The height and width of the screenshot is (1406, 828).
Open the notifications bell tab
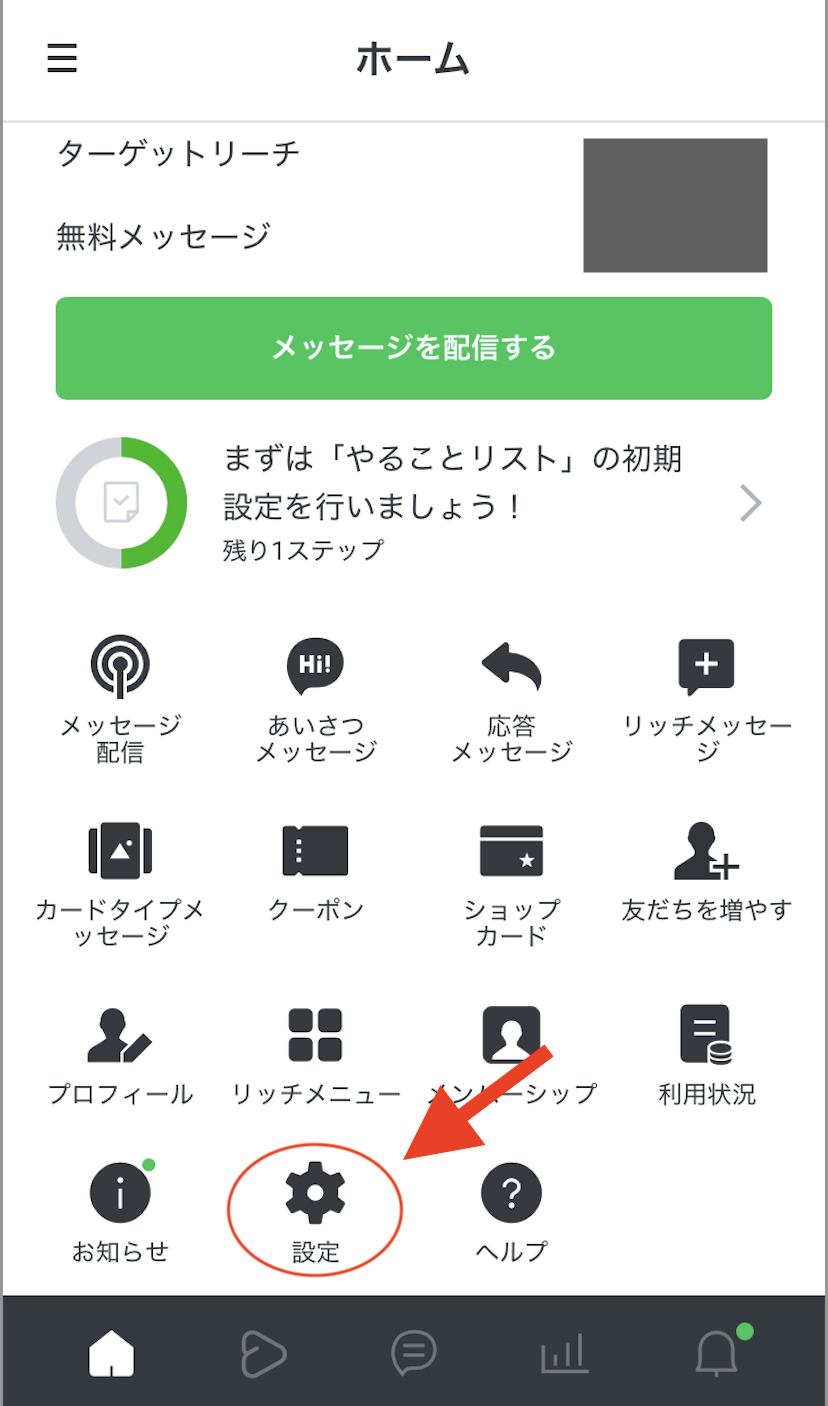[x=717, y=1354]
